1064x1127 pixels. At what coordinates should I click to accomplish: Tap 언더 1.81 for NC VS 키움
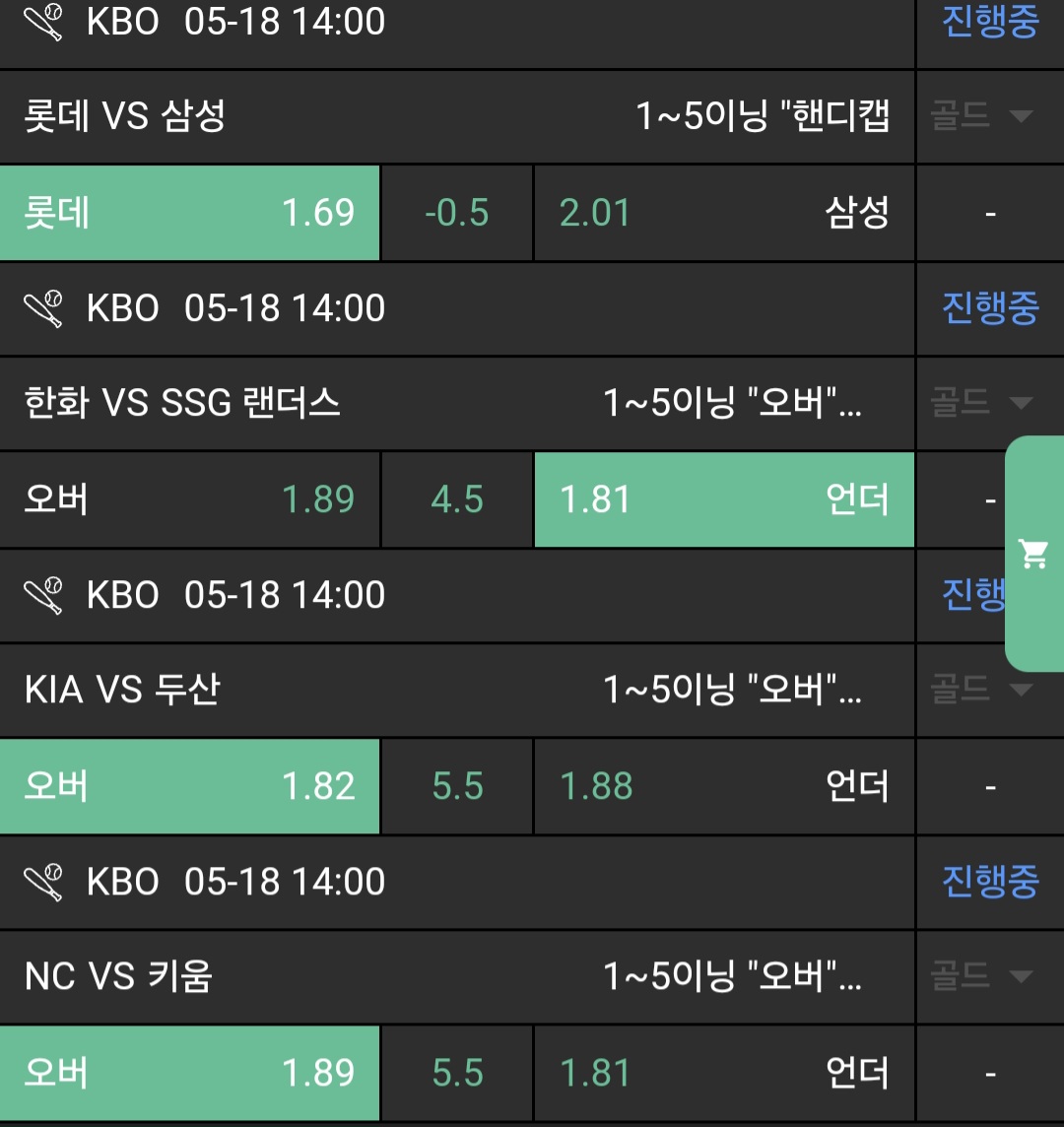point(724,1073)
